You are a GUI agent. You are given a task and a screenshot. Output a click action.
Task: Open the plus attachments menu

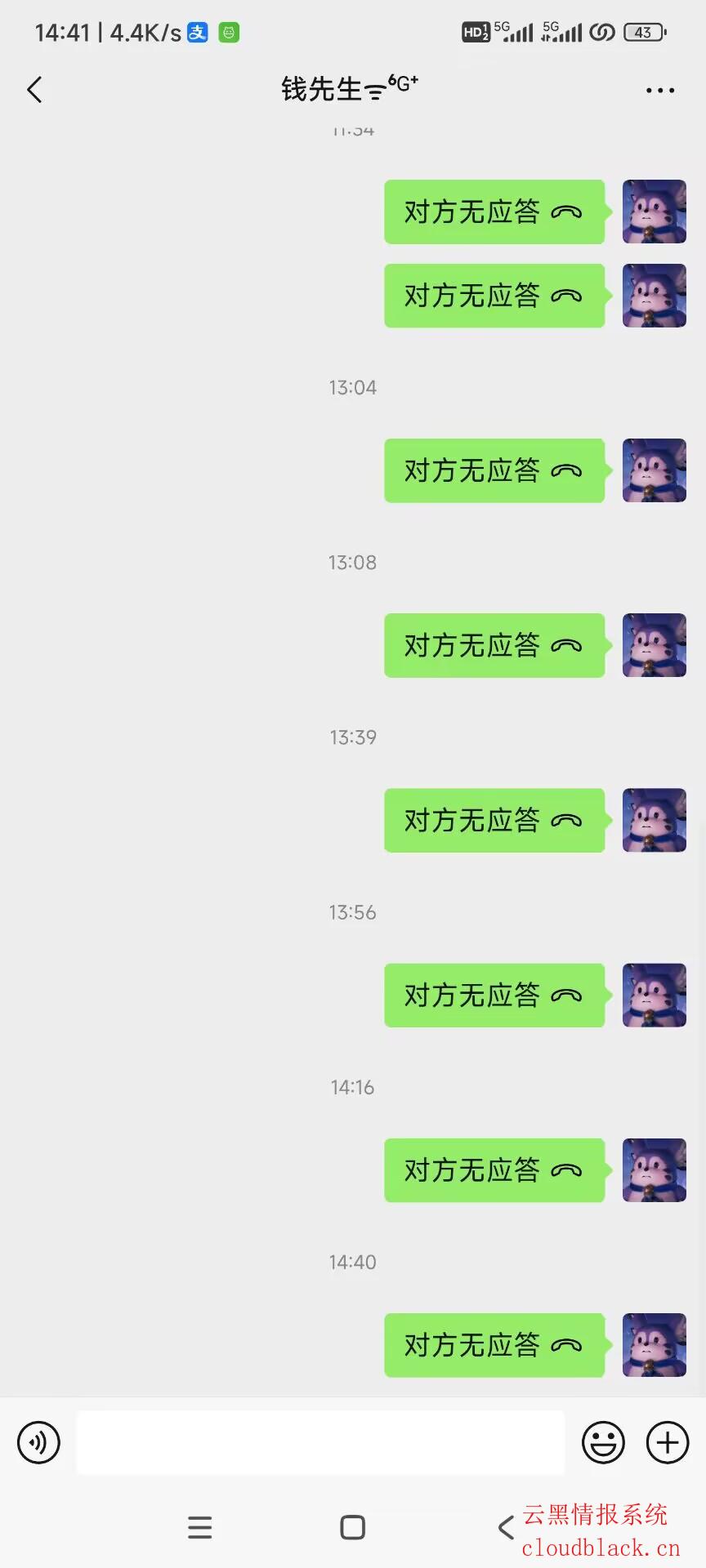668,1442
